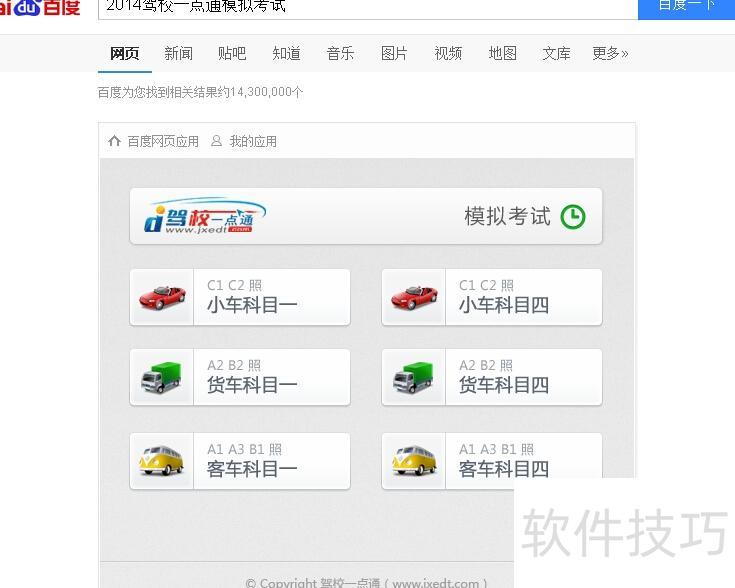Switch to the 地图 tab
Screen dimensions: 735x588
tap(502, 54)
